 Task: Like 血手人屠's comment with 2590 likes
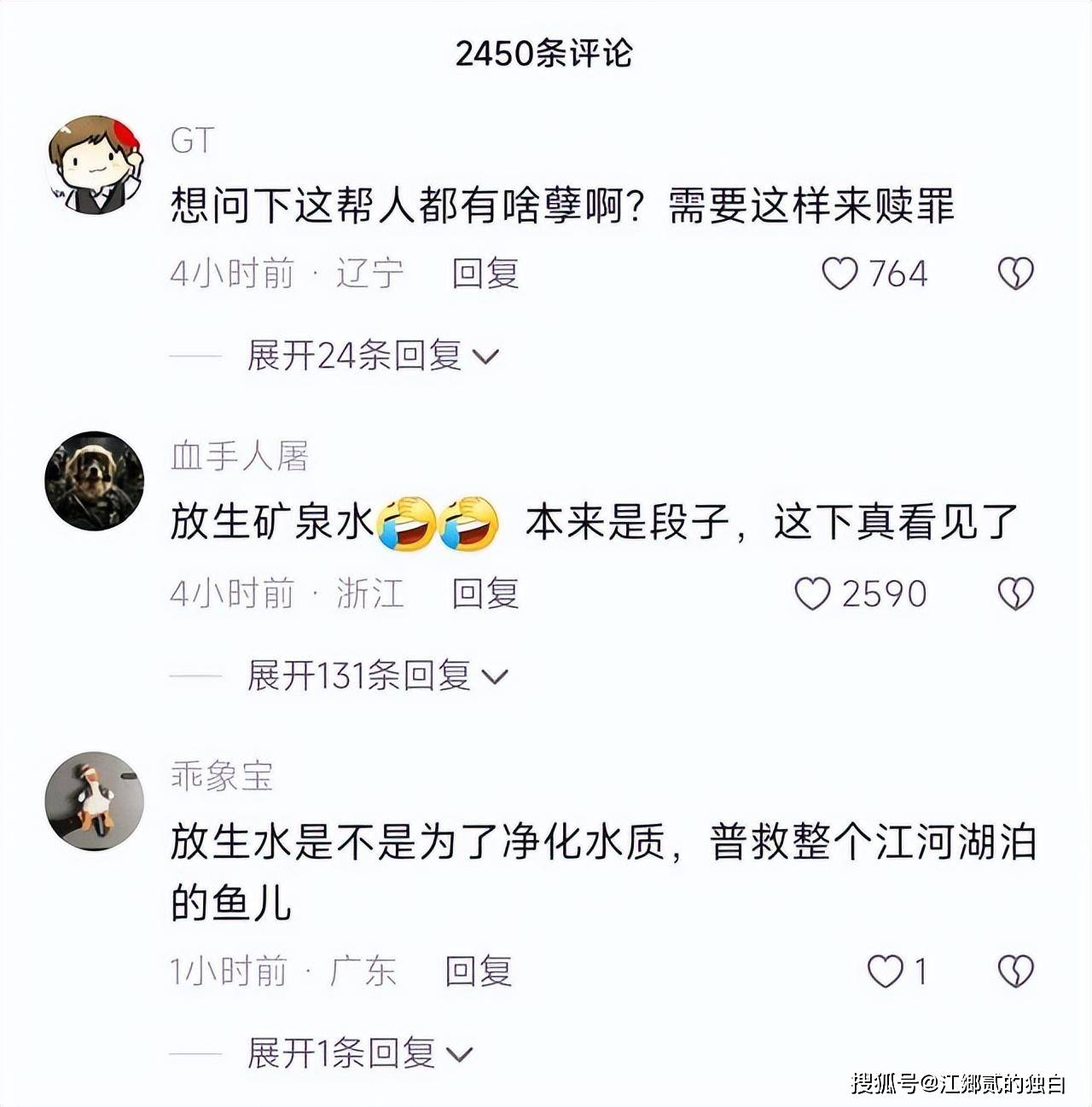(x=813, y=594)
